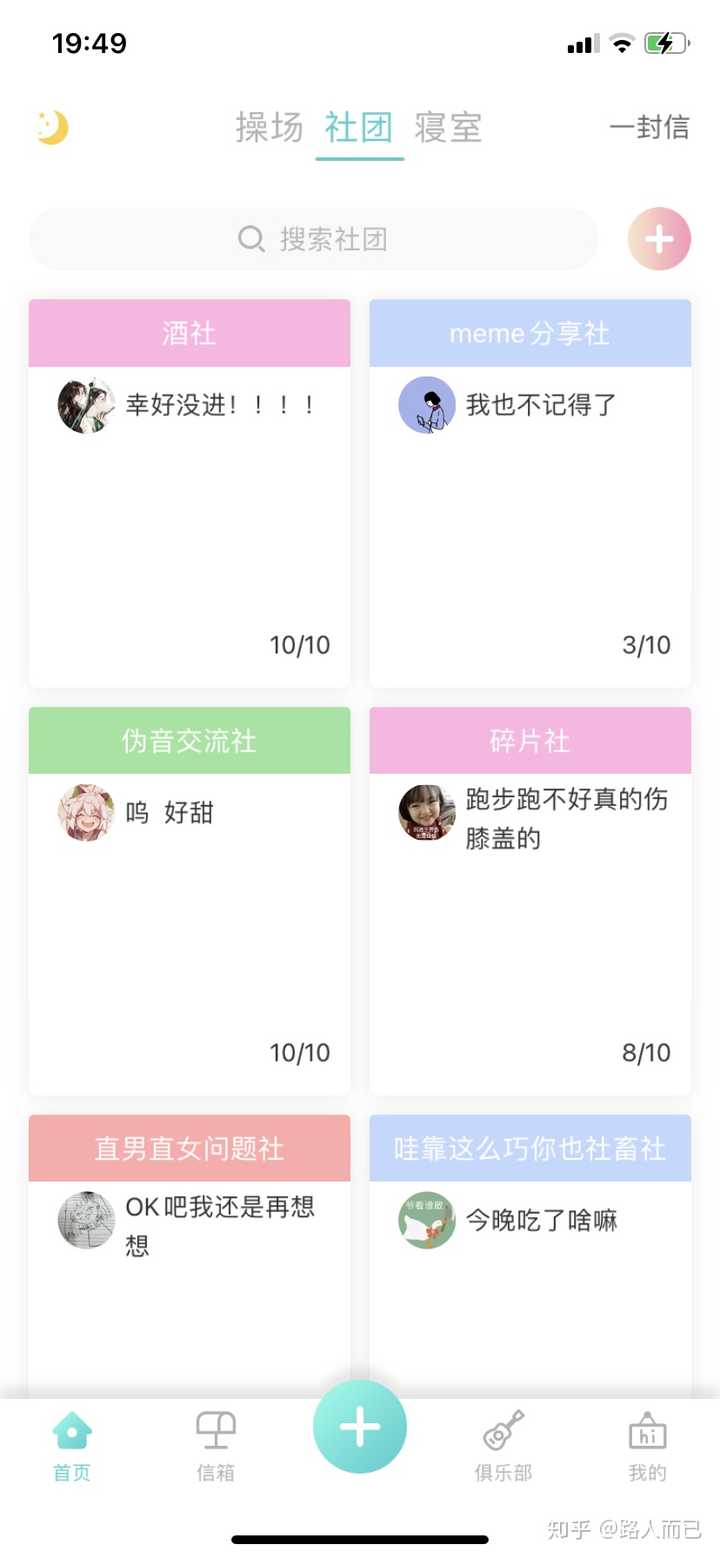Open the meme分享社 club card
Screen dimensions: 720x1558
(530, 493)
